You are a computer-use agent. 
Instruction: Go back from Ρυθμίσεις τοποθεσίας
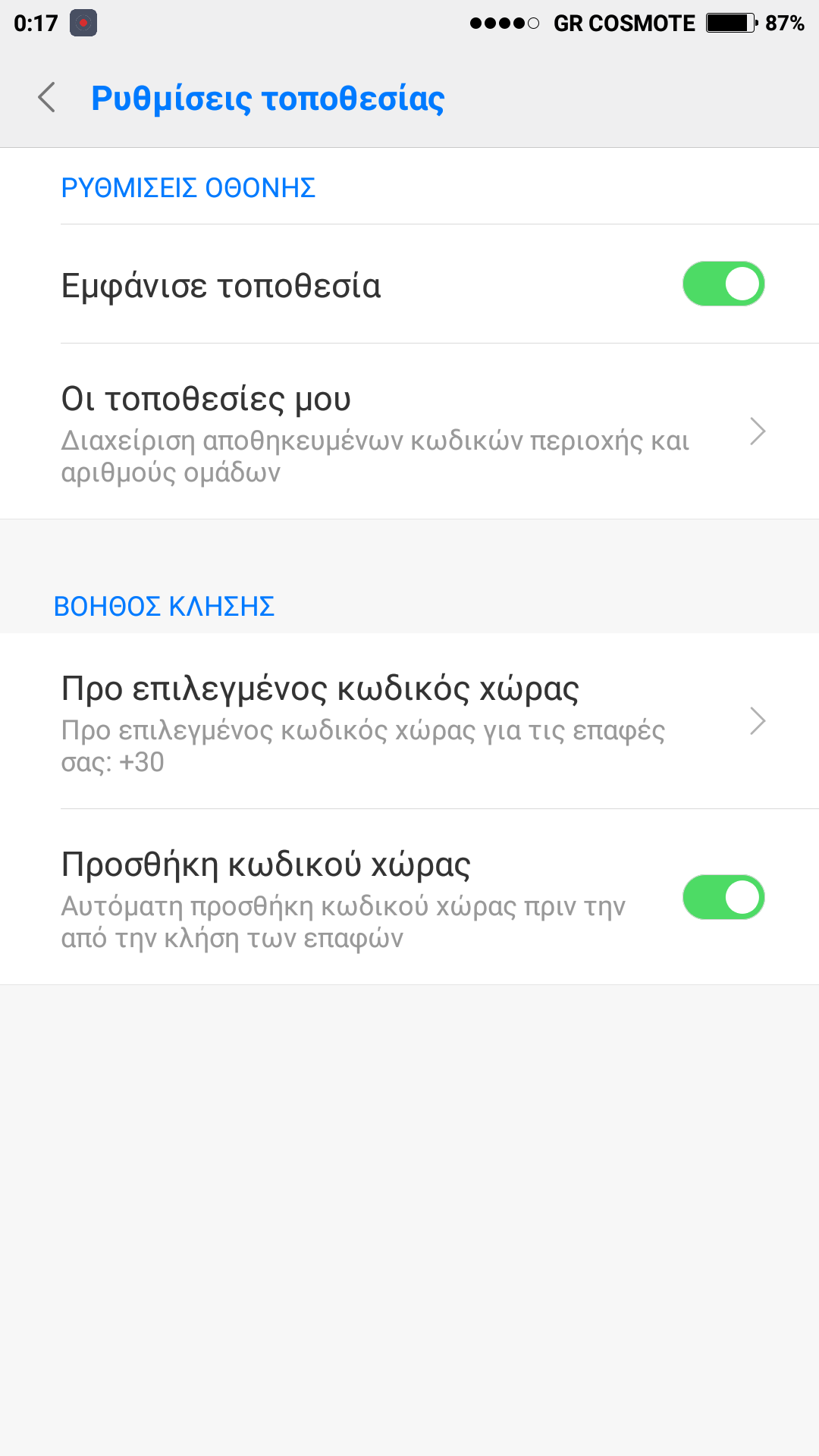point(47,98)
